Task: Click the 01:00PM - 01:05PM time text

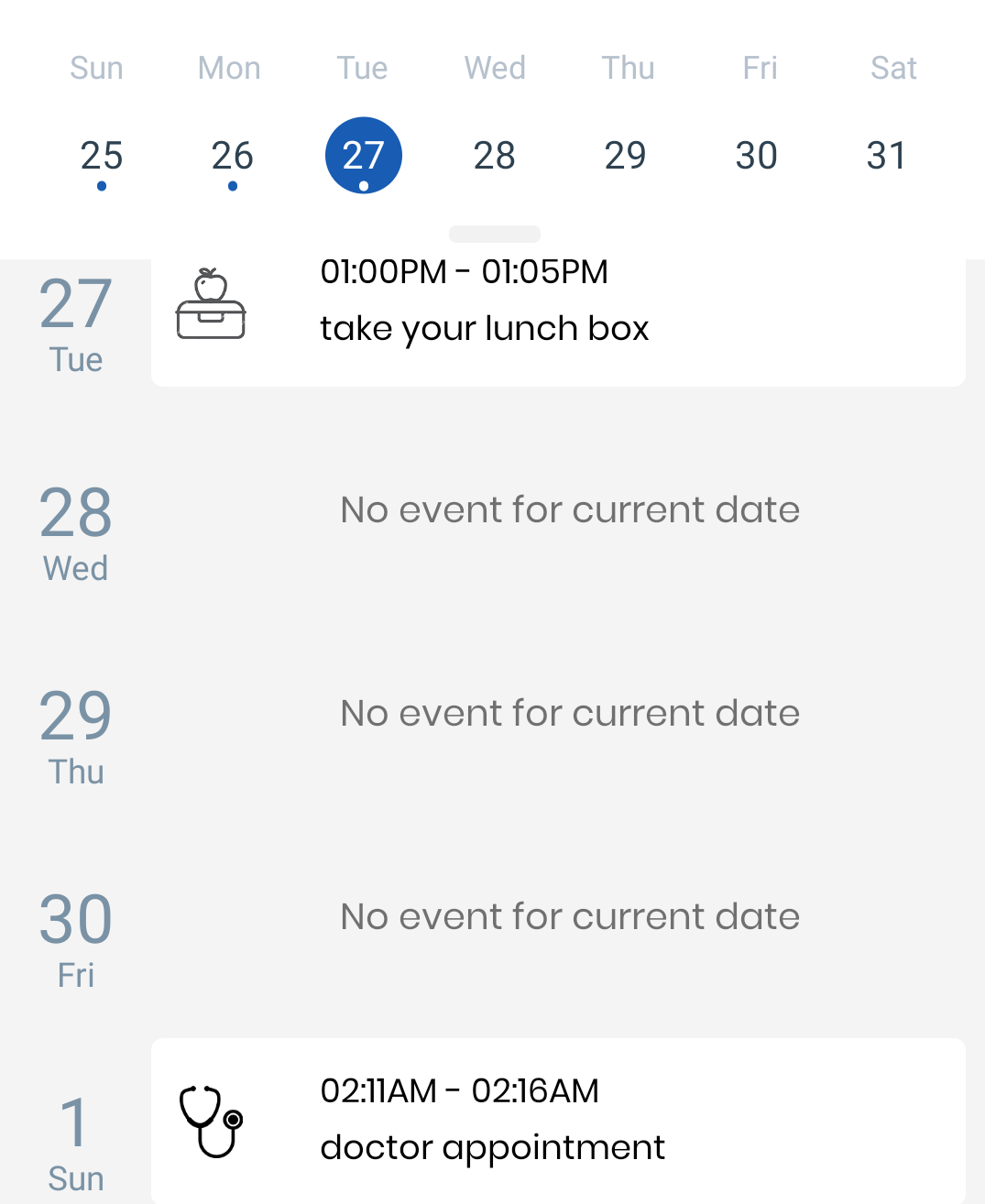Action: [464, 271]
